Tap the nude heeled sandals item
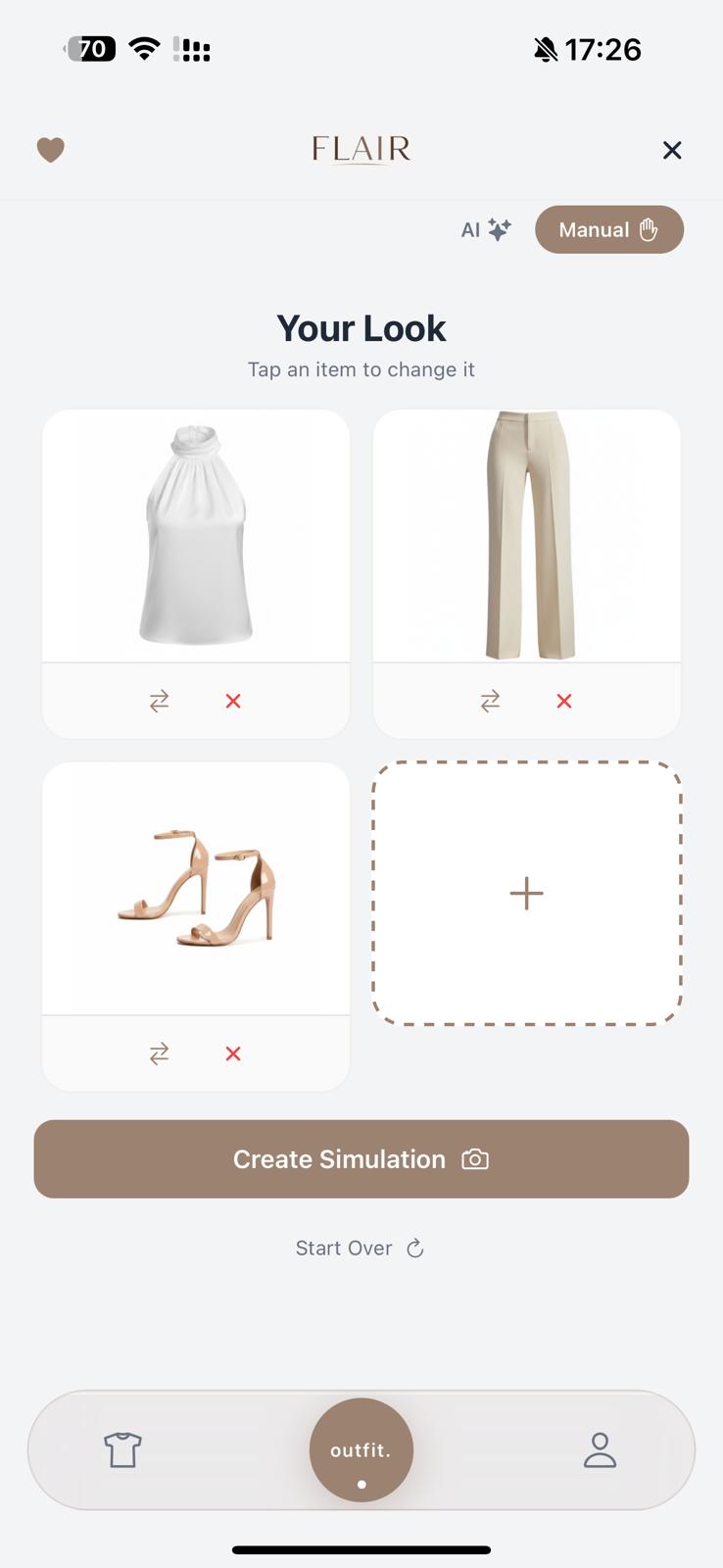 (x=196, y=888)
